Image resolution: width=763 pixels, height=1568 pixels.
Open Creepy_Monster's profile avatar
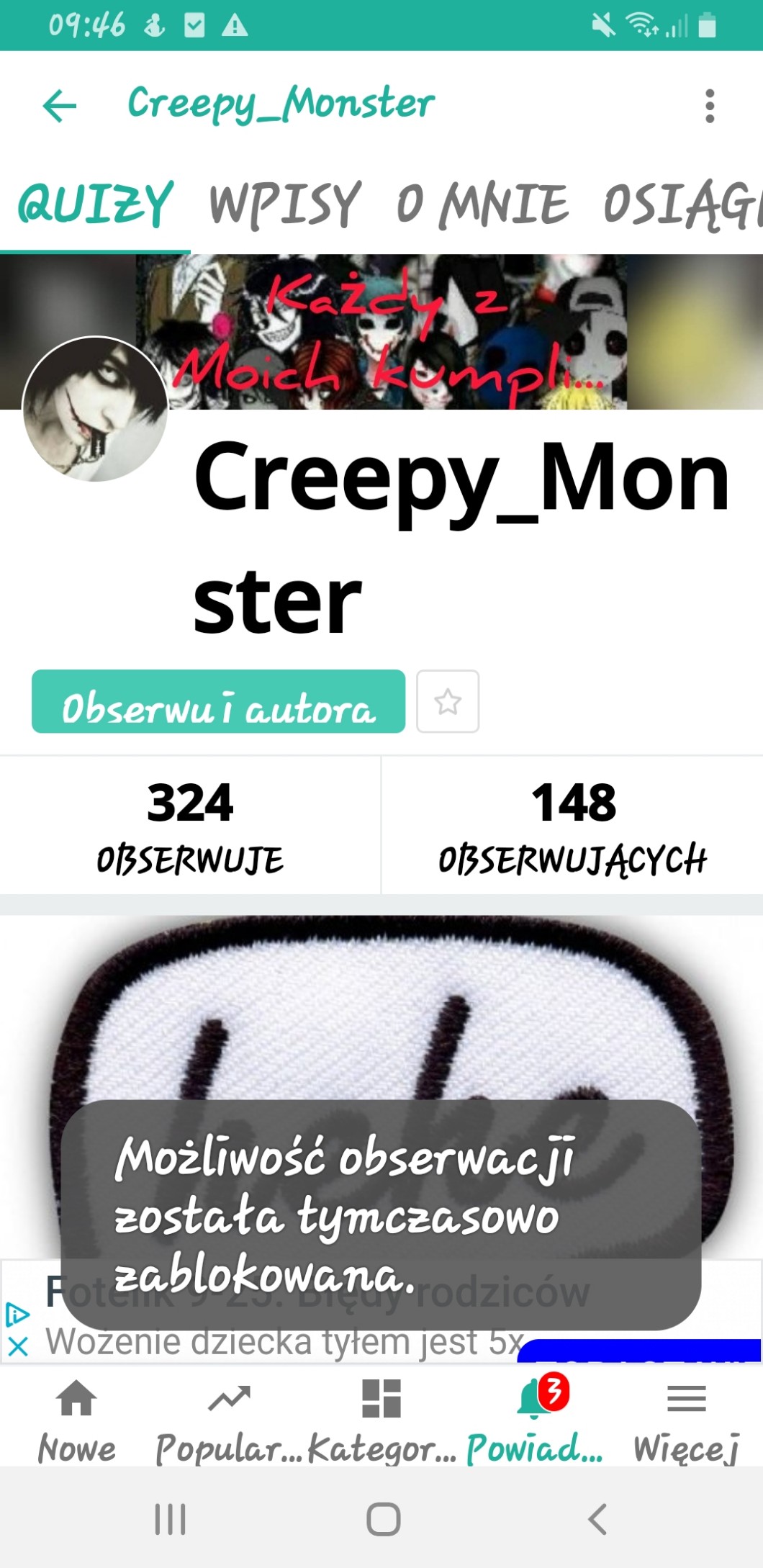(x=95, y=409)
